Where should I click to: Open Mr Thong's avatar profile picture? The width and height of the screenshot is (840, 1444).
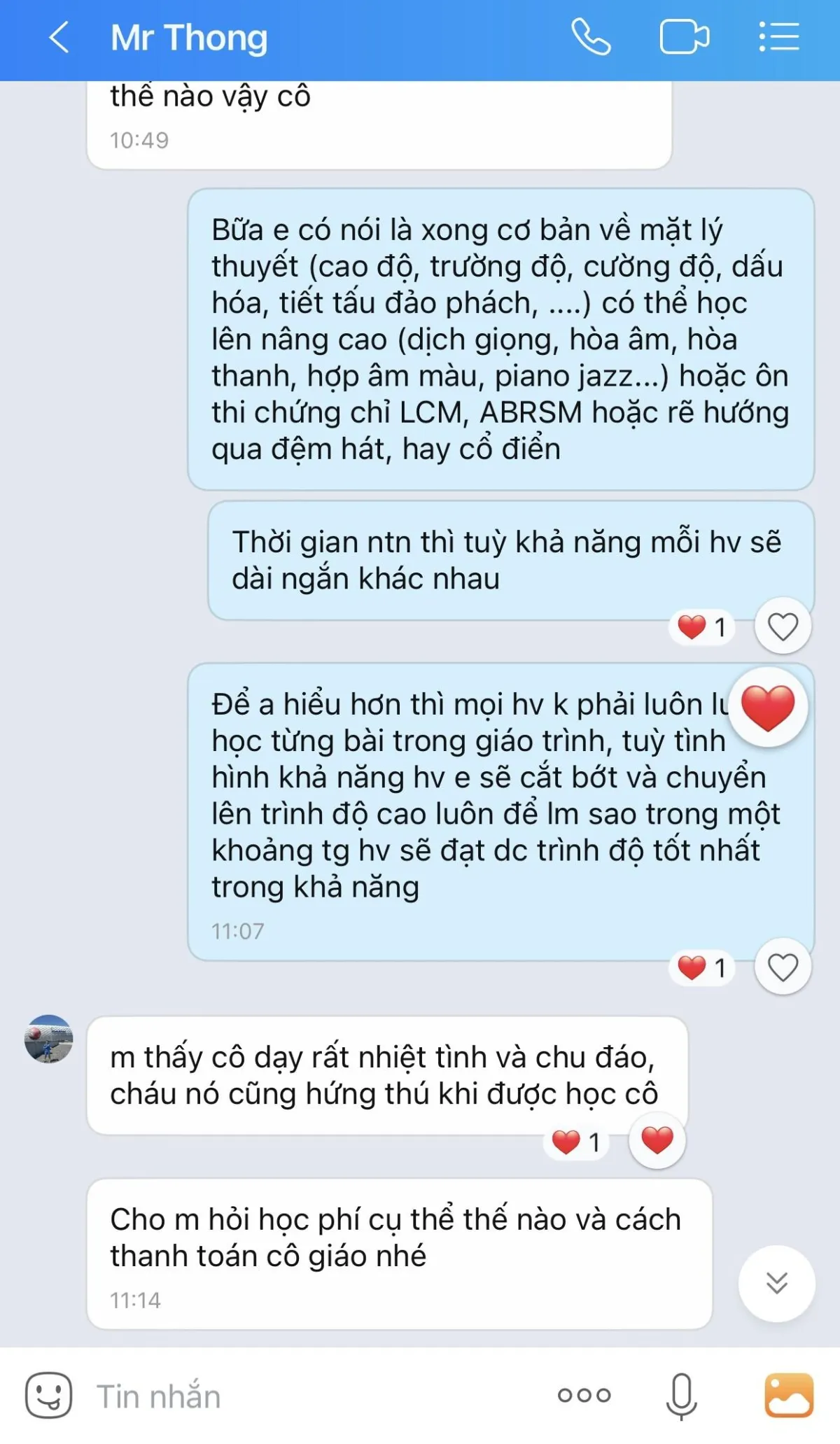click(x=48, y=1039)
